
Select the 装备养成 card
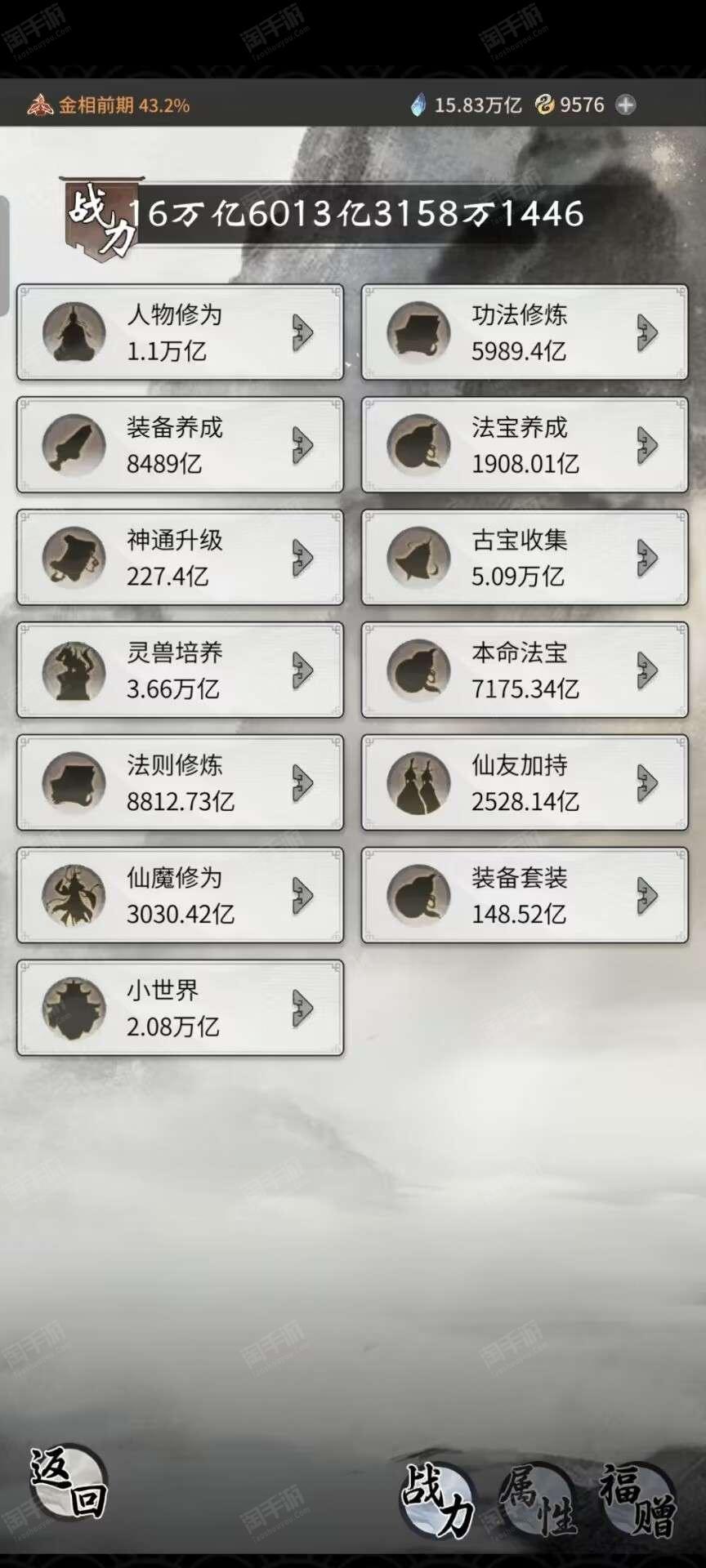coord(180,445)
